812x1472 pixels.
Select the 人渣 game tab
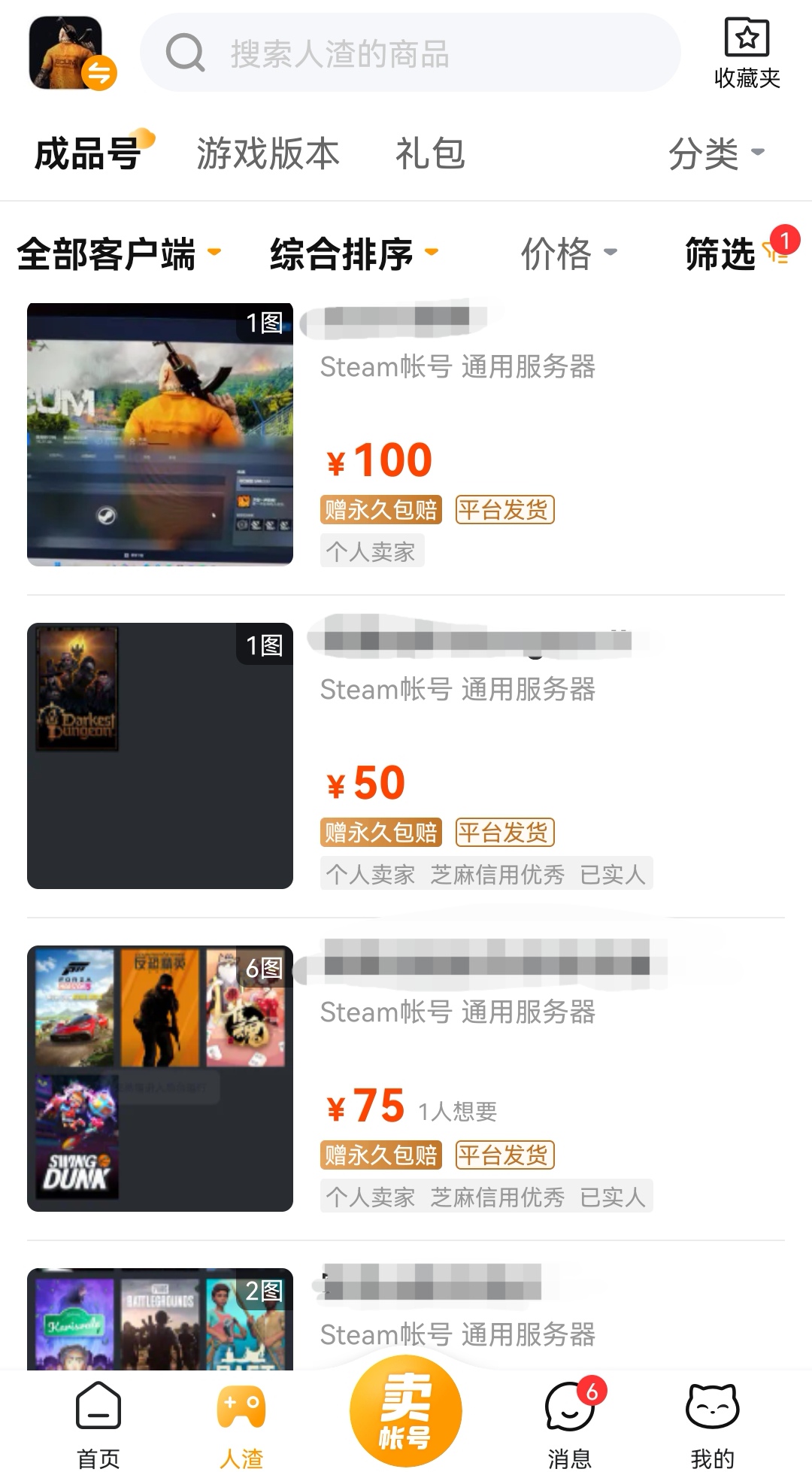(241, 1422)
